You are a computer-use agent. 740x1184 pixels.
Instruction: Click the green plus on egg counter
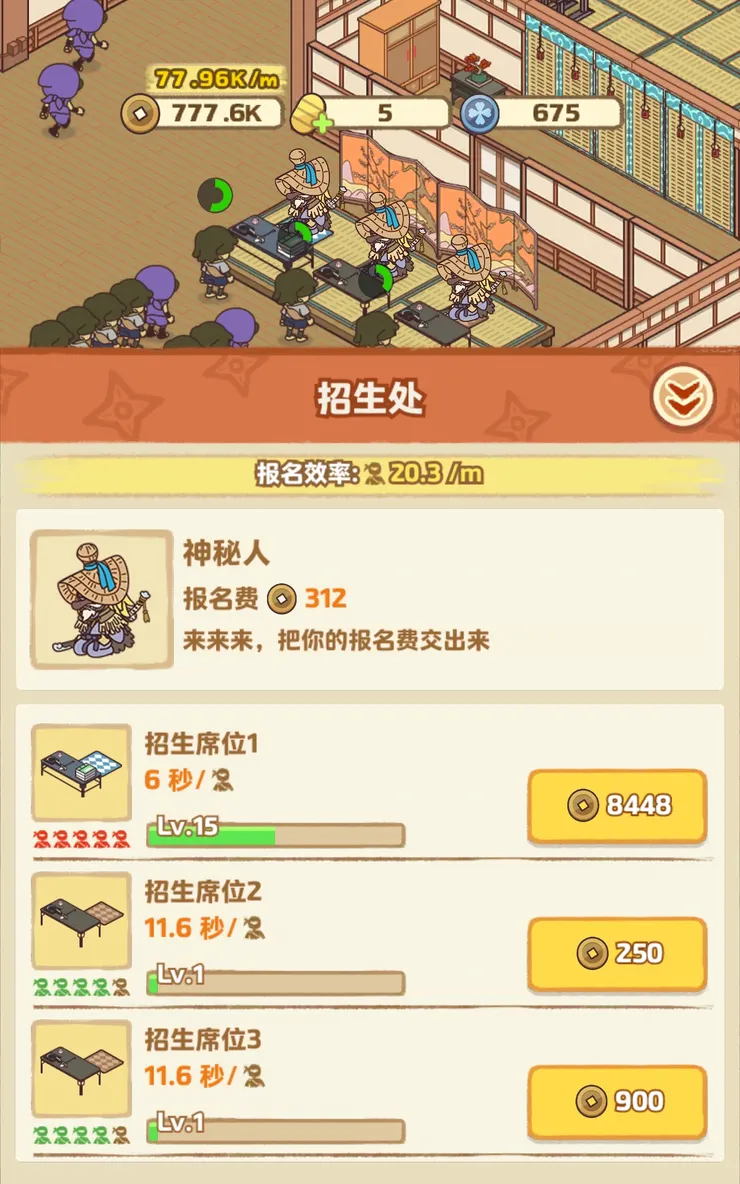point(324,124)
